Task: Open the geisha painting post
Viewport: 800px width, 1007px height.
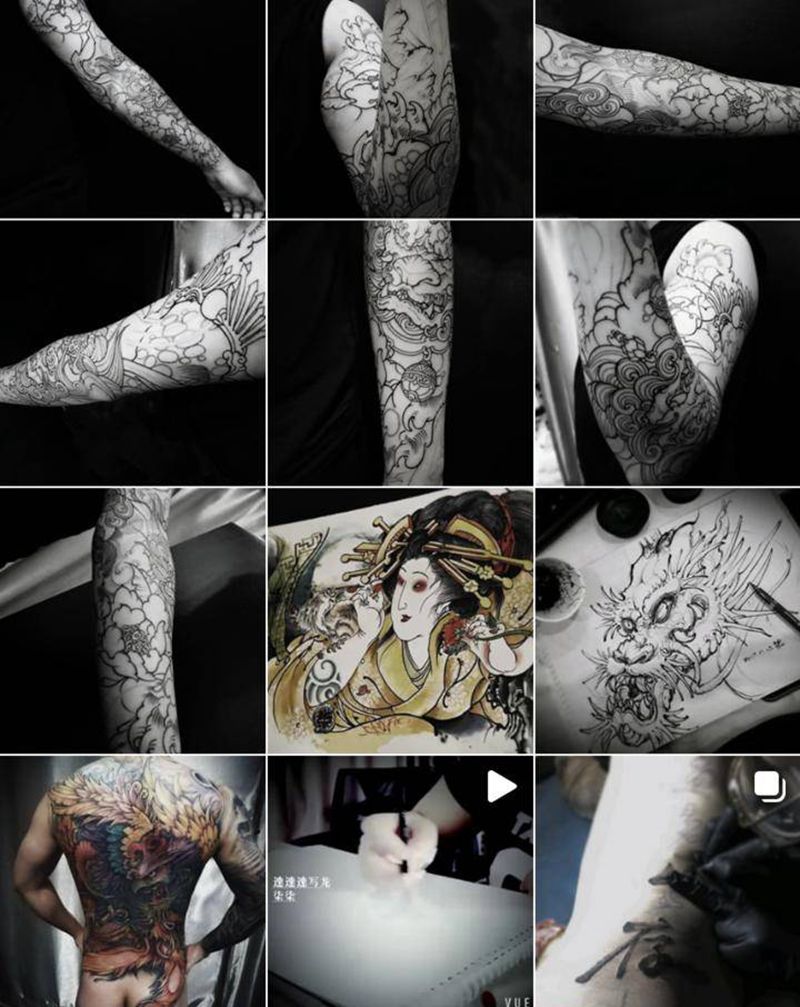Action: pyautogui.click(x=400, y=620)
